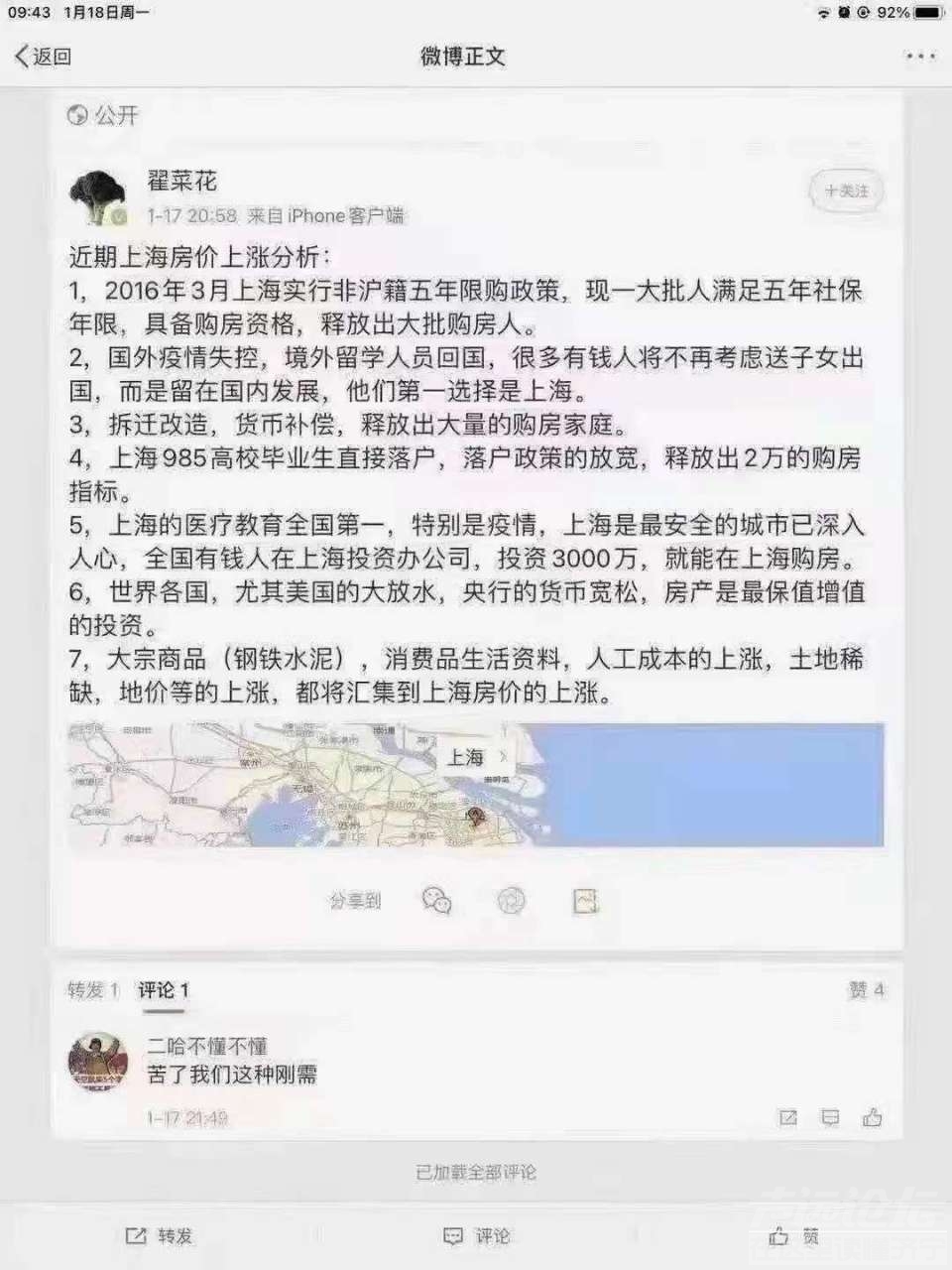Like the post with bottom 赞

[x=794, y=1235]
